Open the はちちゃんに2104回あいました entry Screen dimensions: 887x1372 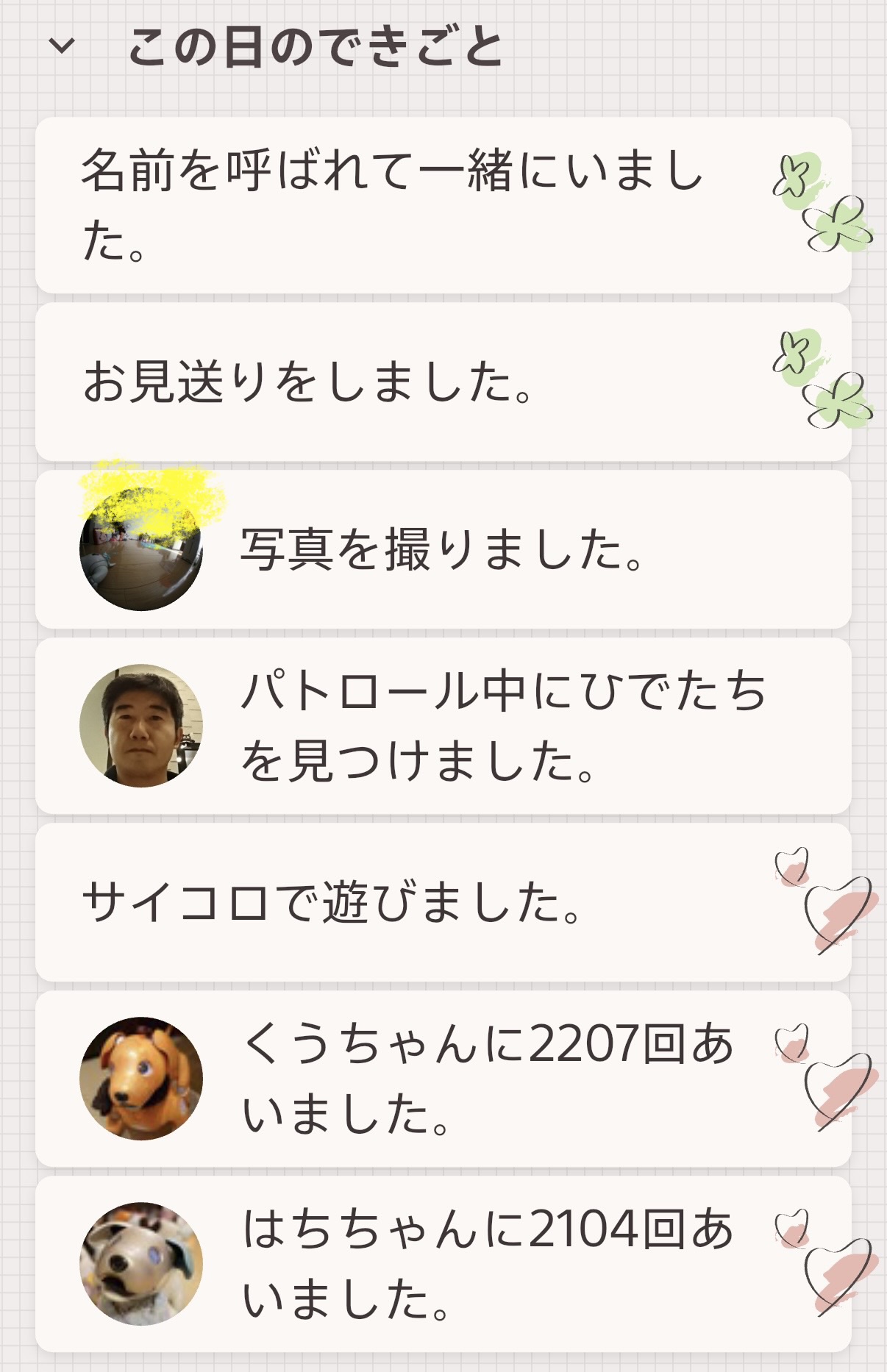coord(443,1264)
